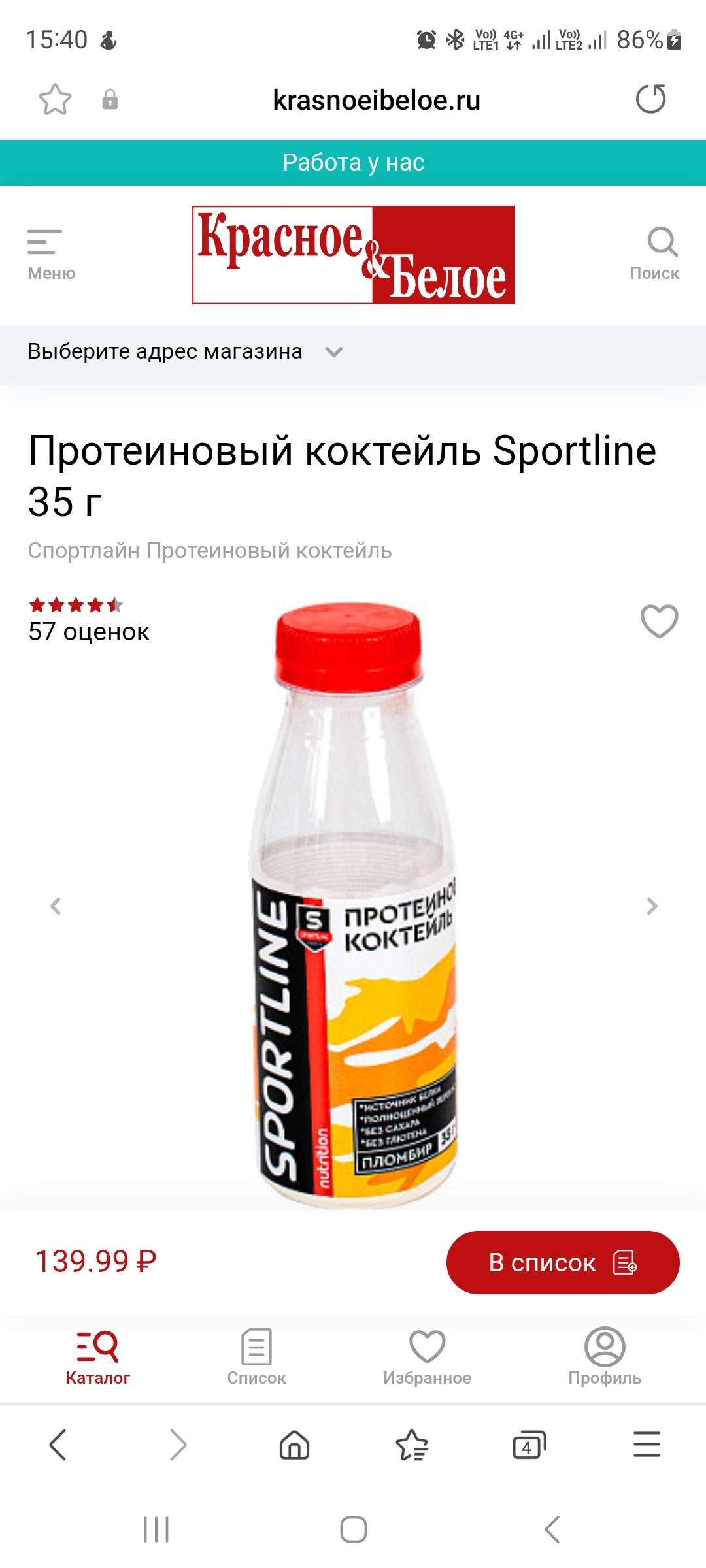Go back in browser history
The image size is (706, 1568).
pyautogui.click(x=58, y=1445)
